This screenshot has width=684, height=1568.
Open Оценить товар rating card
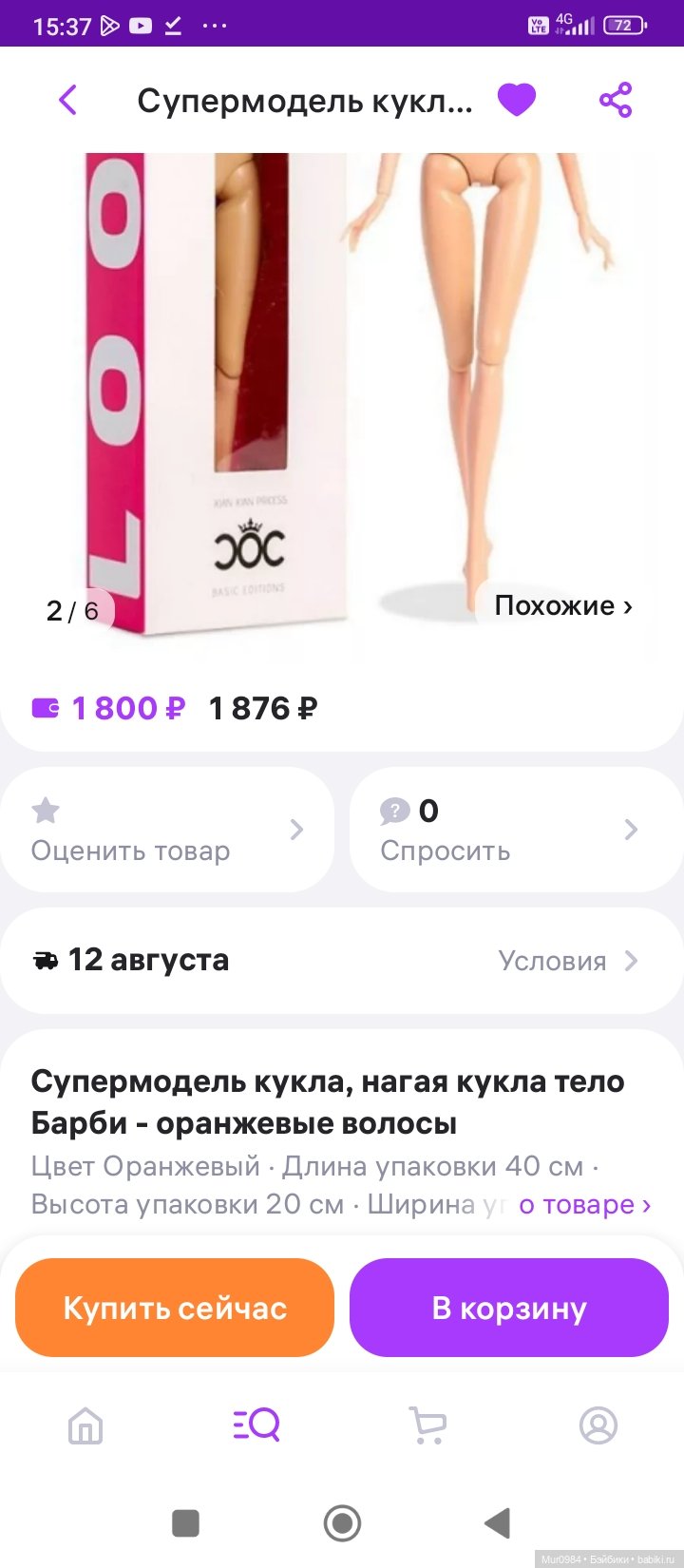(x=167, y=830)
